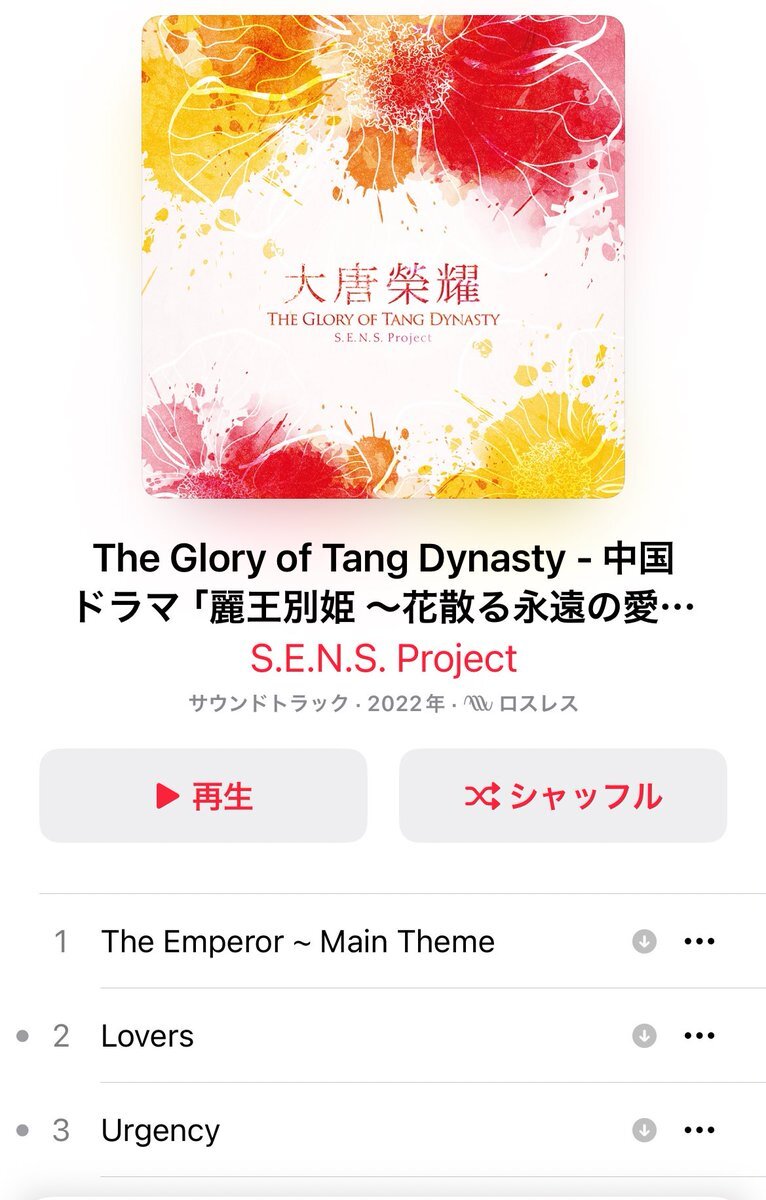Play track The Emperor ~ Main Theme

[298, 941]
